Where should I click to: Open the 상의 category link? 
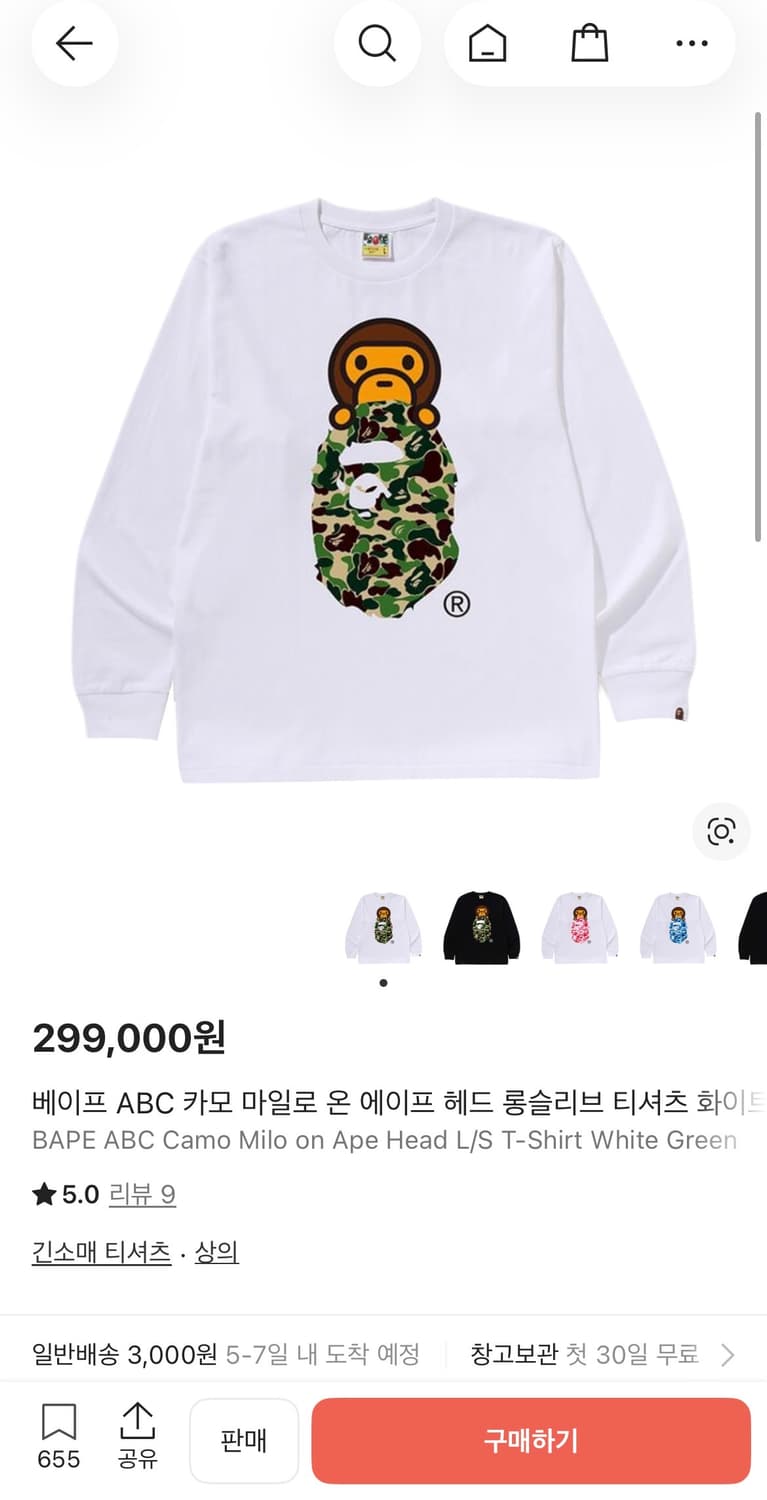point(217,1252)
